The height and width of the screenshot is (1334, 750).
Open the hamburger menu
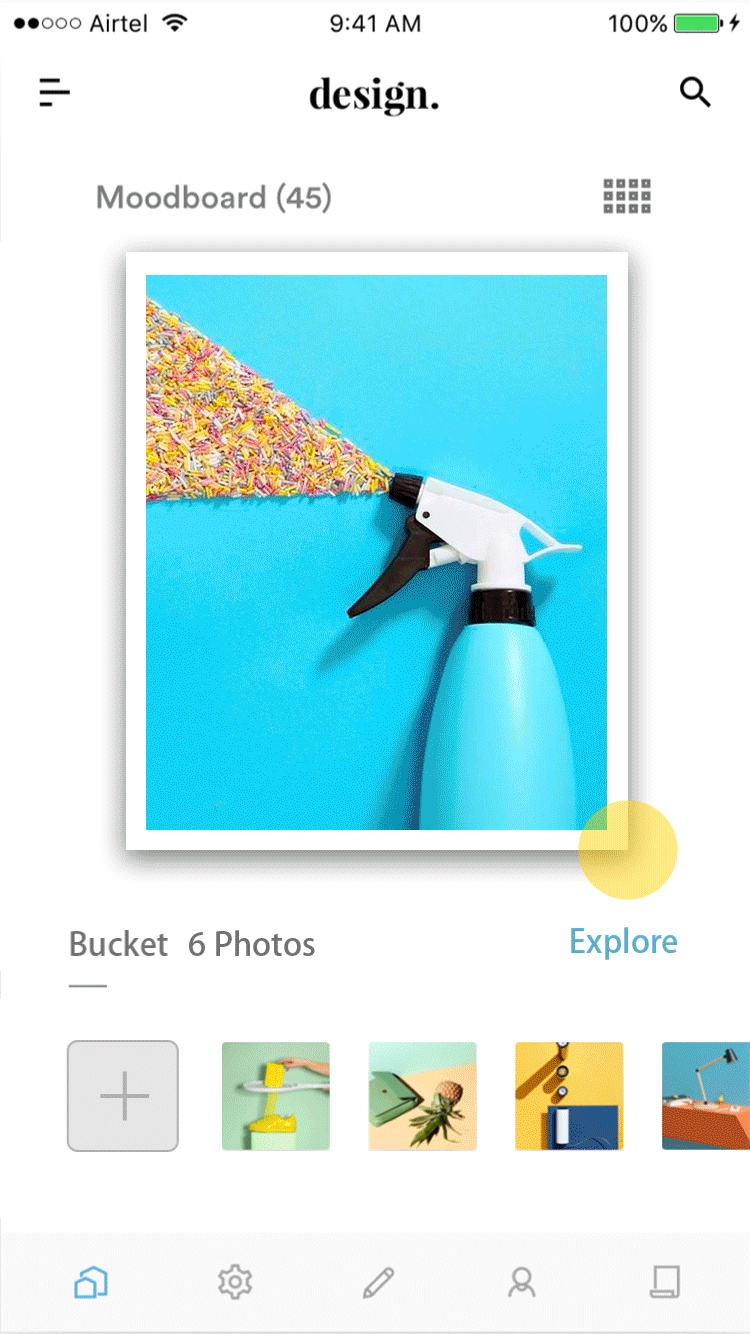point(54,93)
